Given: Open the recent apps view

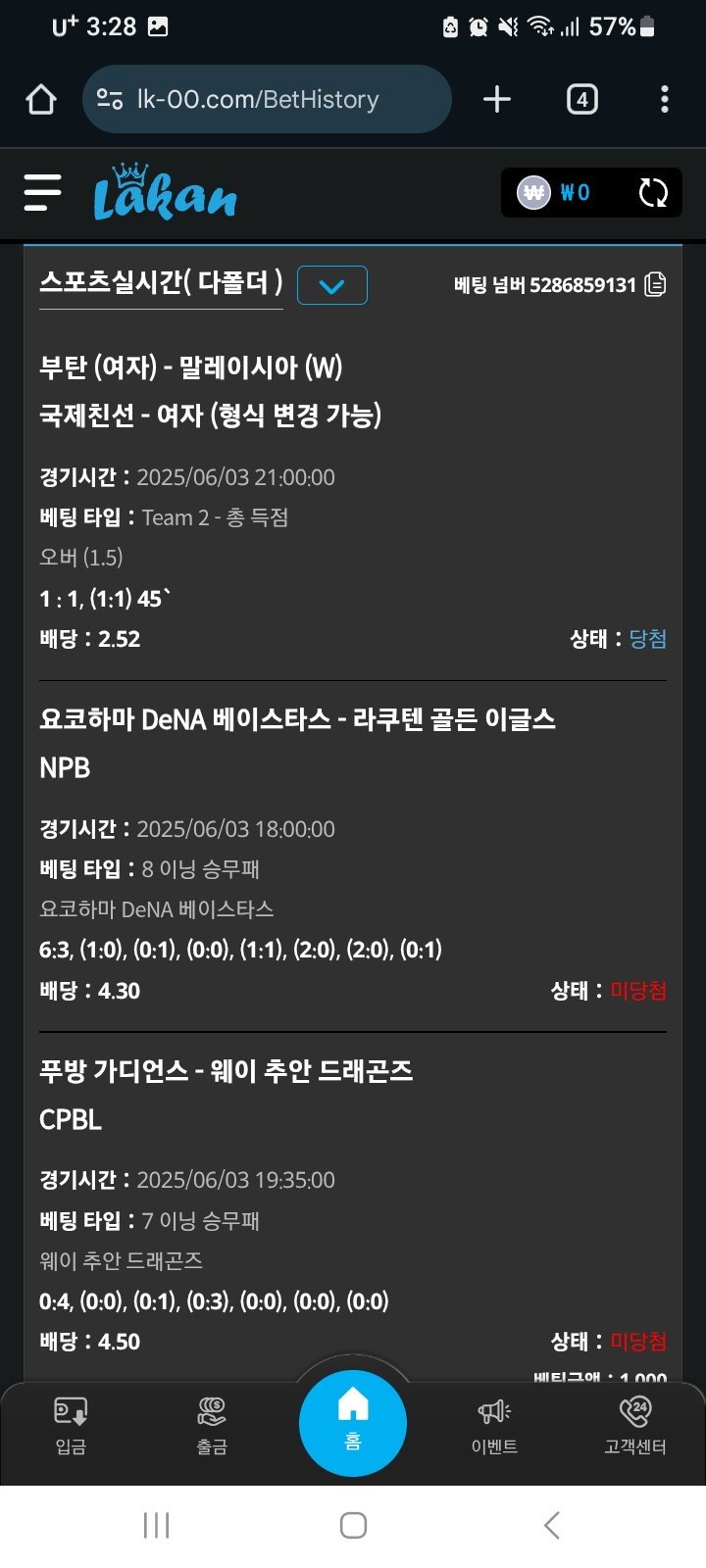Looking at the screenshot, I should (x=156, y=1525).
